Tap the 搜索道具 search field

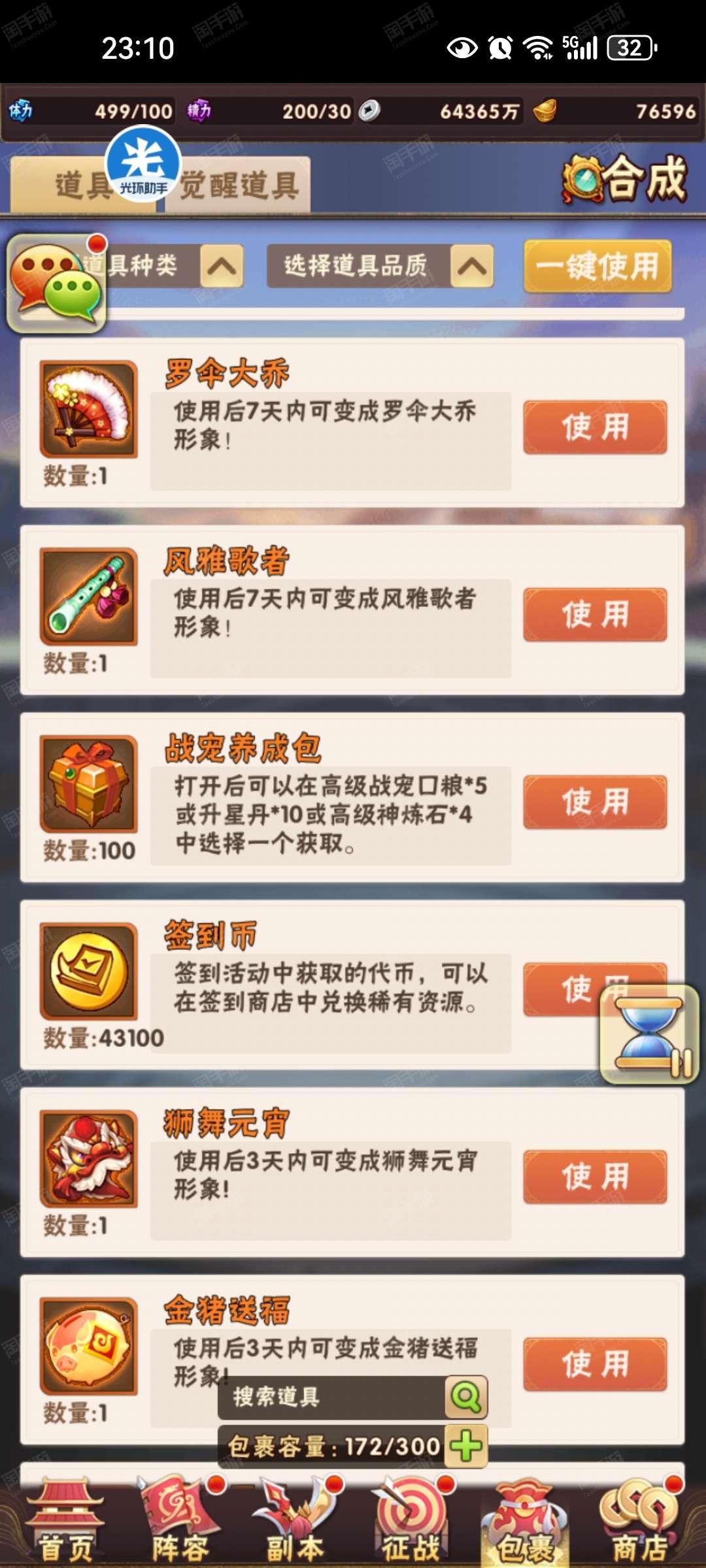[332, 1397]
